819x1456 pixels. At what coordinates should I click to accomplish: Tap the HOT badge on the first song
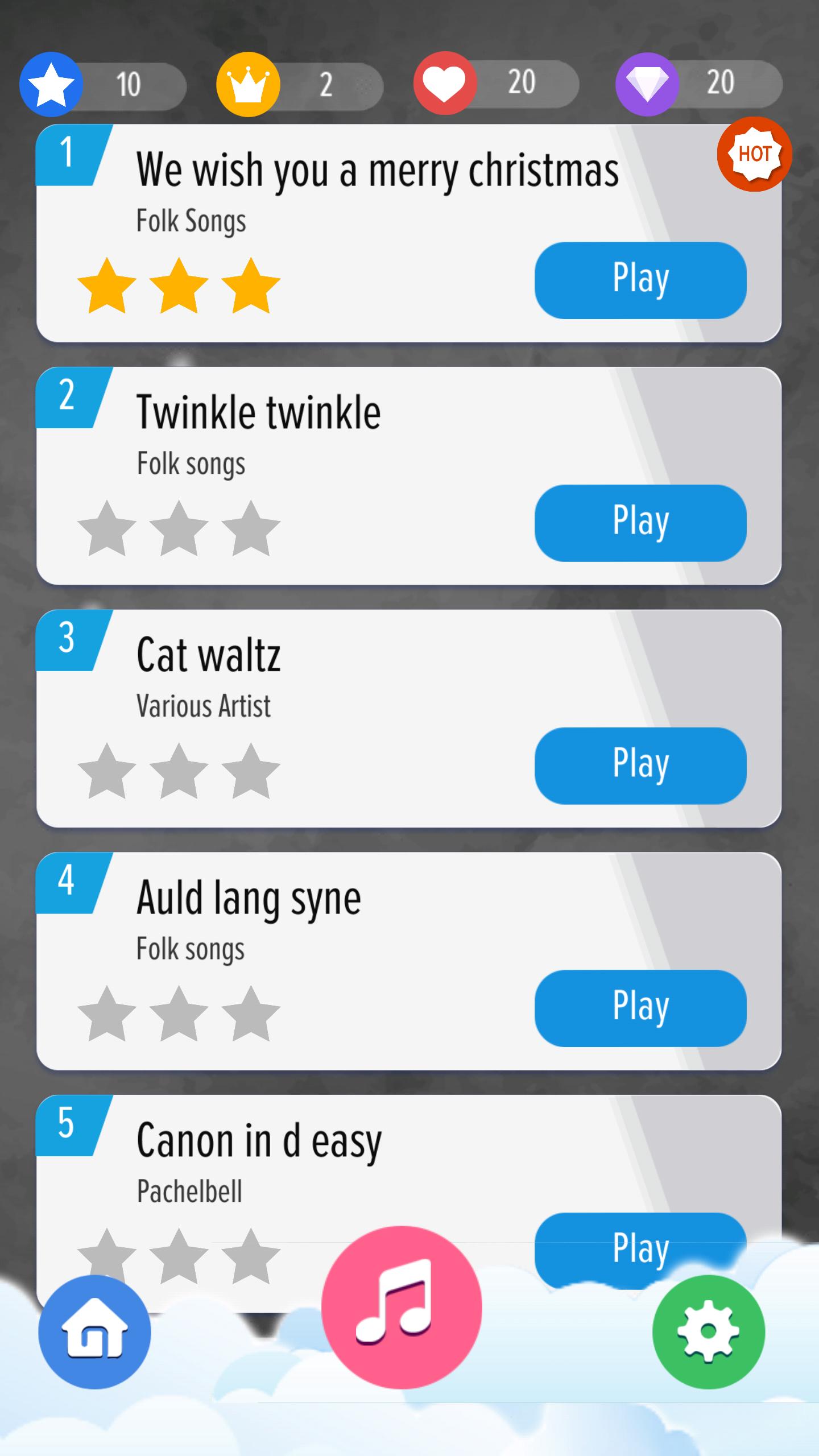coord(754,154)
